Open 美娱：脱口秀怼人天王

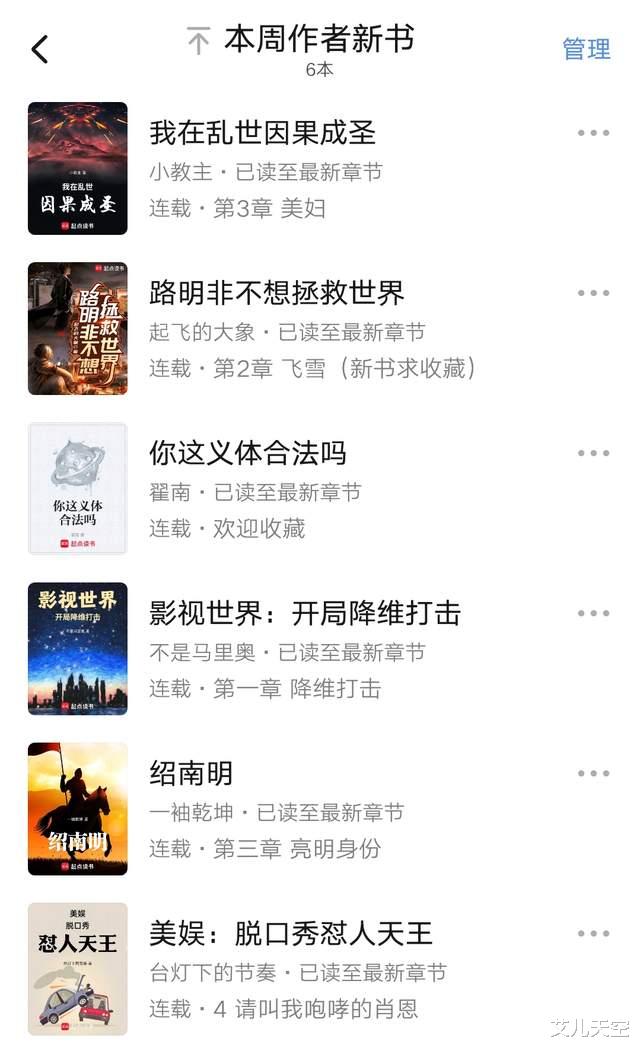pos(290,933)
